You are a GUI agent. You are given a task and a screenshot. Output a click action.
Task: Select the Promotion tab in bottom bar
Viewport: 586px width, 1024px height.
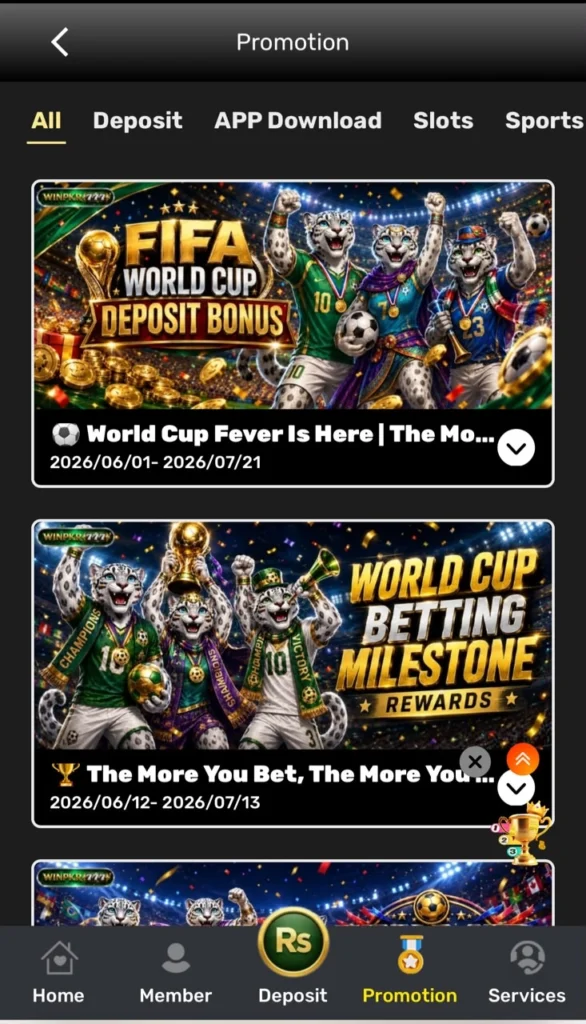[410, 972]
